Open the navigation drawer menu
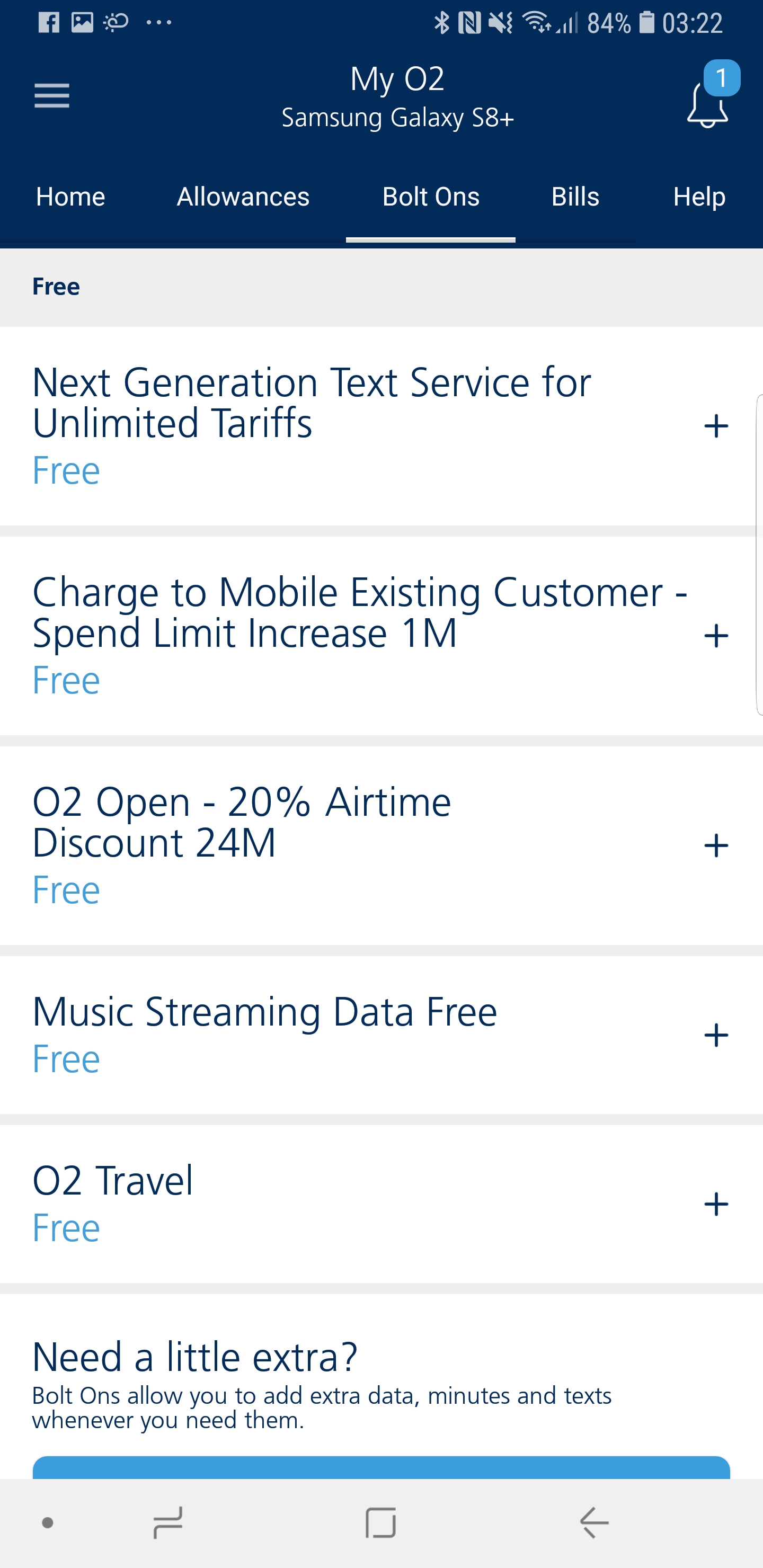Viewport: 763px width, 1568px height. coord(51,96)
